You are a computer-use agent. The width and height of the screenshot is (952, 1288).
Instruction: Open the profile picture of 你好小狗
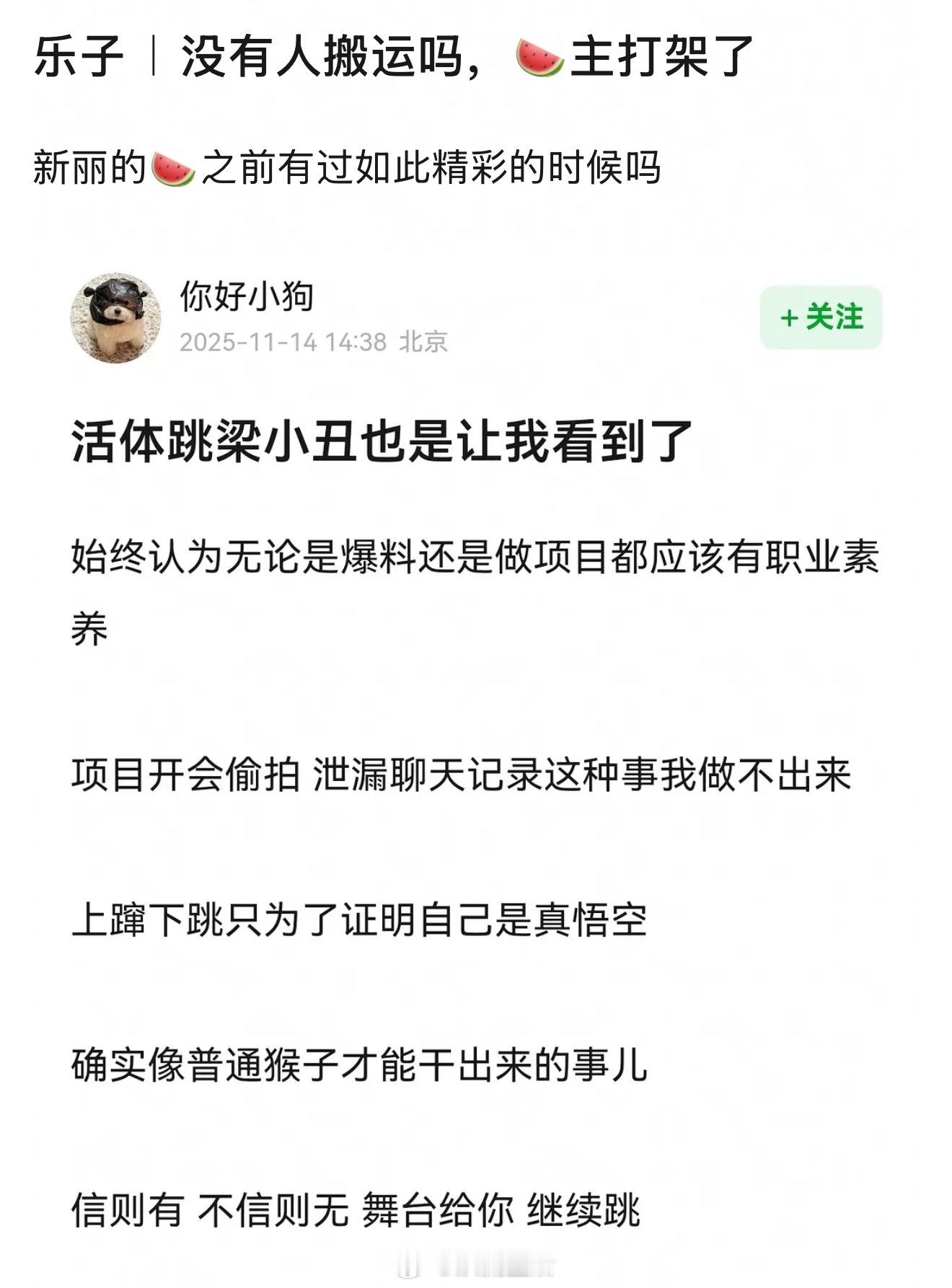click(115, 317)
